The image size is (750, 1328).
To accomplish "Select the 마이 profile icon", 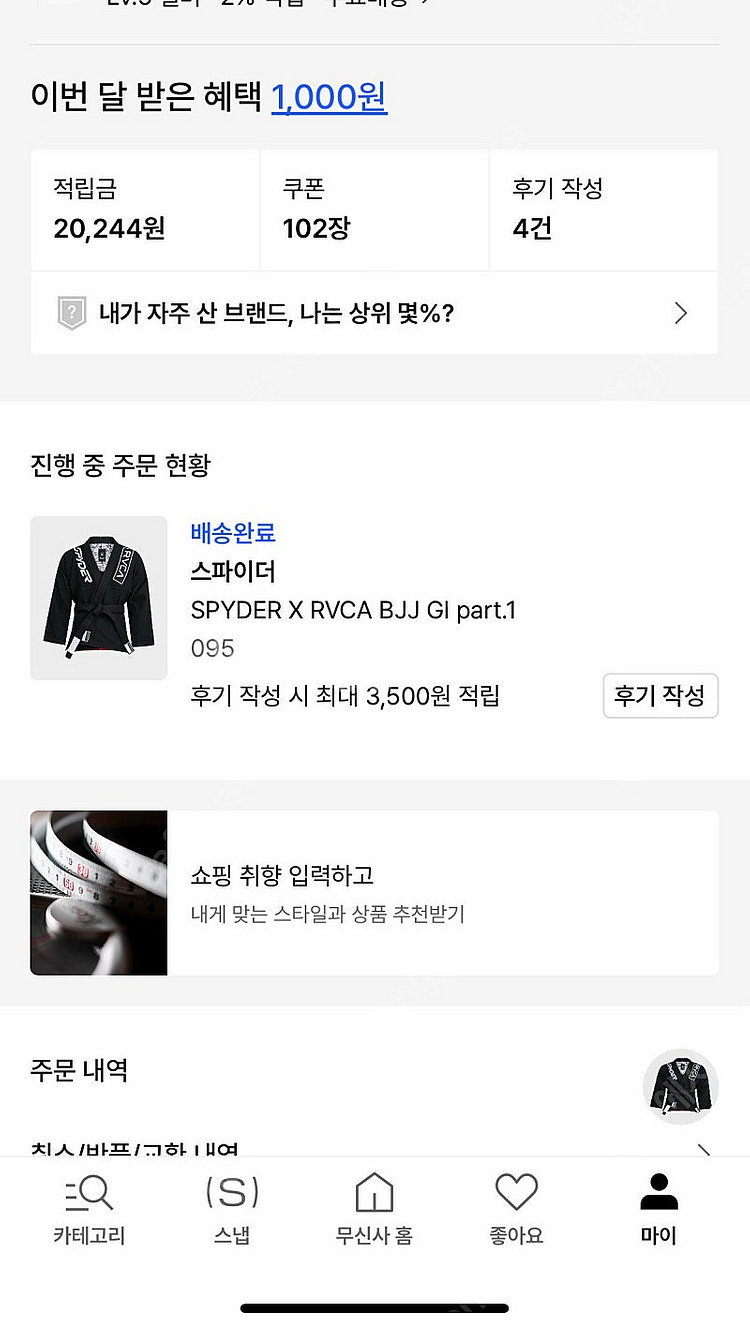I will (x=657, y=1192).
